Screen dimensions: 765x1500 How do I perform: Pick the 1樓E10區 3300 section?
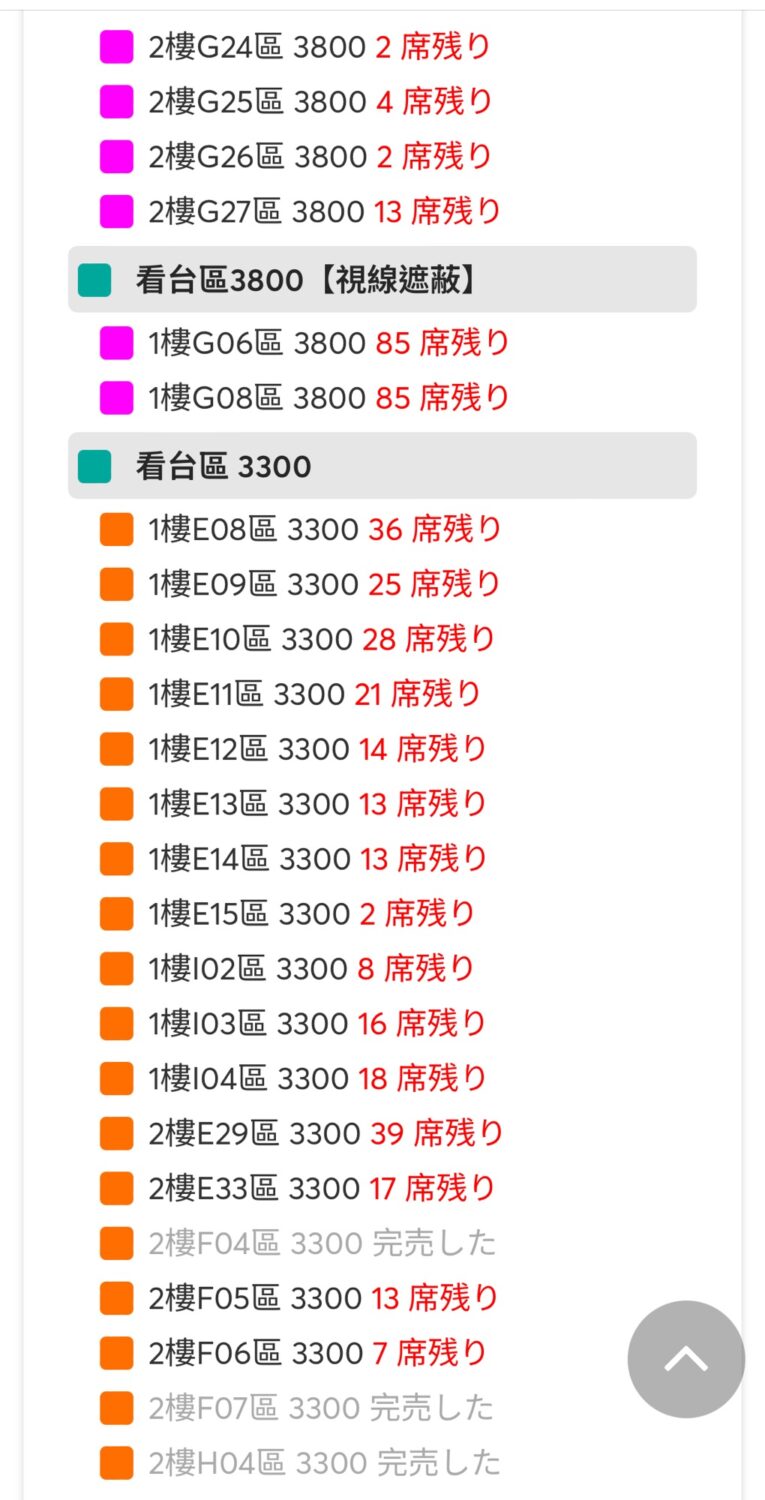pos(321,640)
